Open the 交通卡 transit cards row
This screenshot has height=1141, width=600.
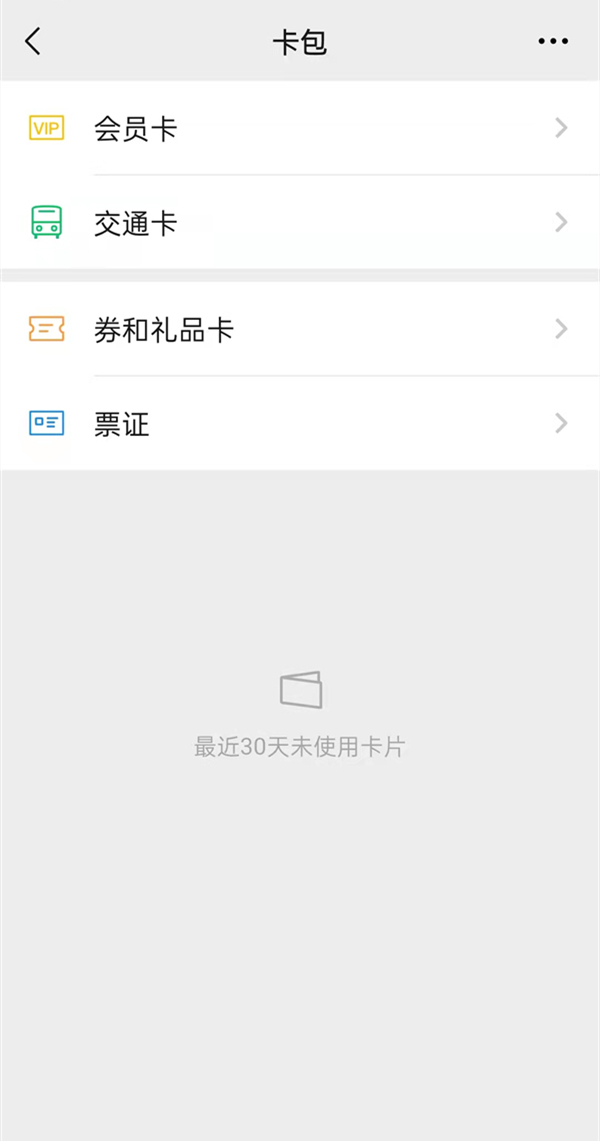(x=300, y=222)
